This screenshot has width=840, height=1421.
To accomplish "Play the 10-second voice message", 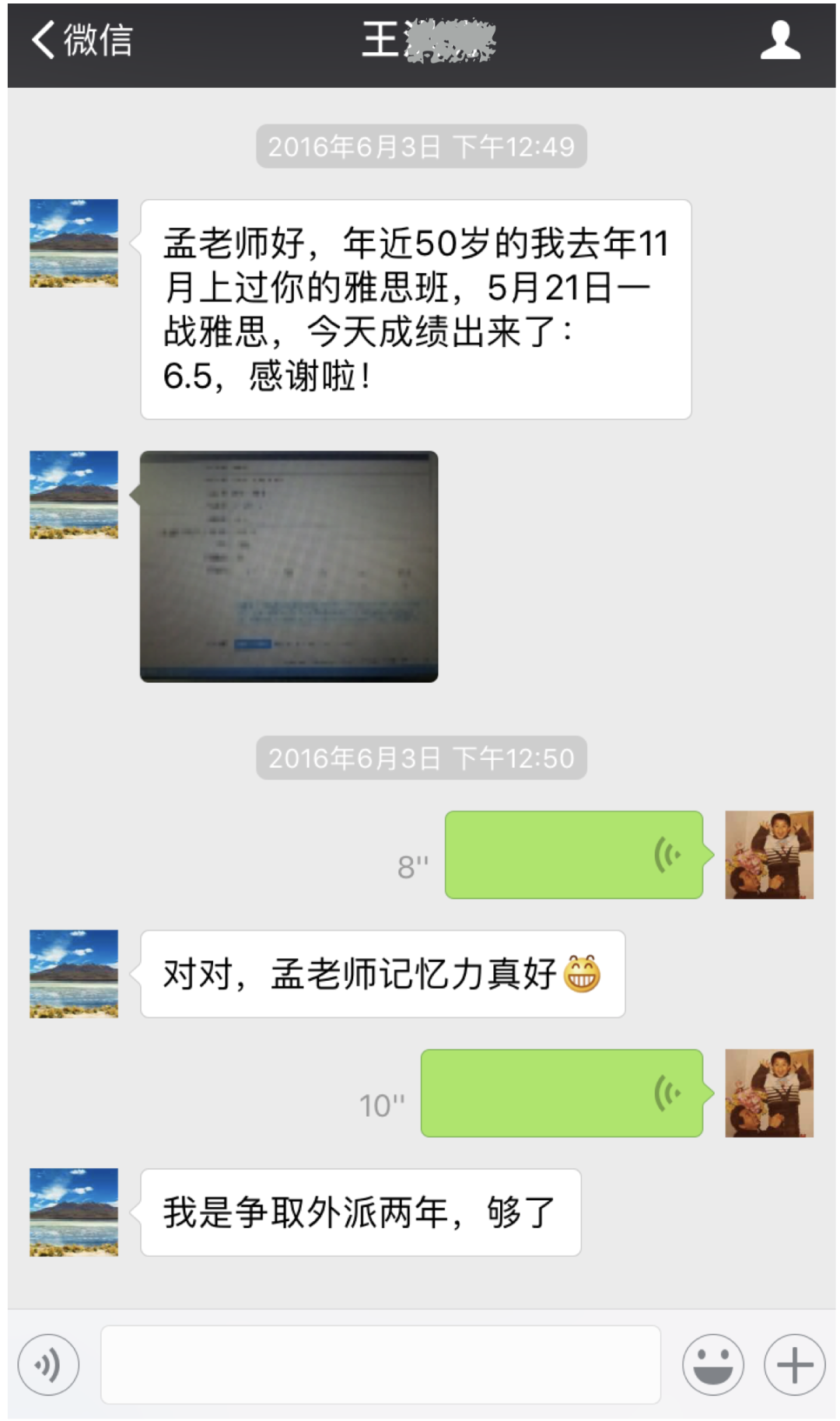I will pos(562,1093).
